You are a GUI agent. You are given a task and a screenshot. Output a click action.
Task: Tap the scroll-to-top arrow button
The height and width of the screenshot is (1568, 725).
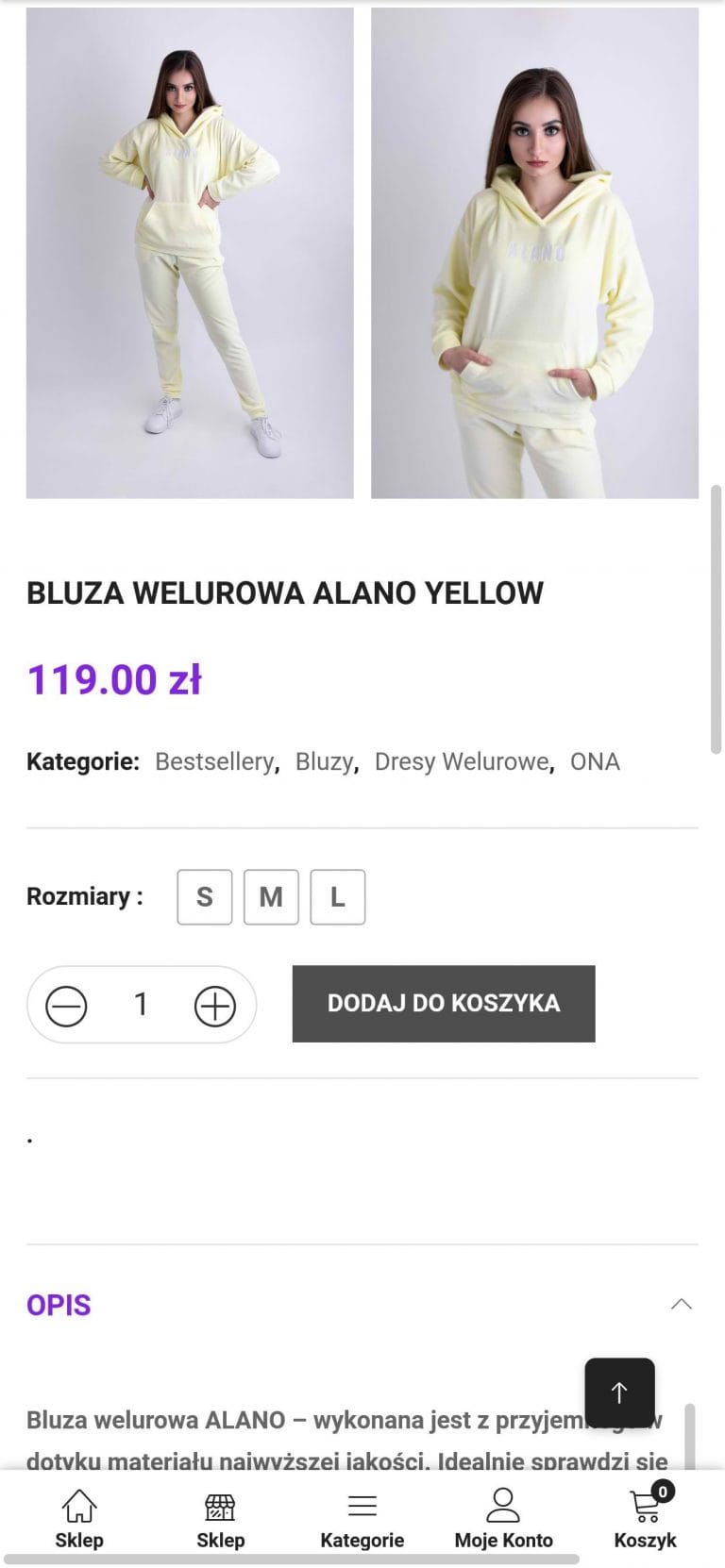pyautogui.click(x=619, y=1392)
